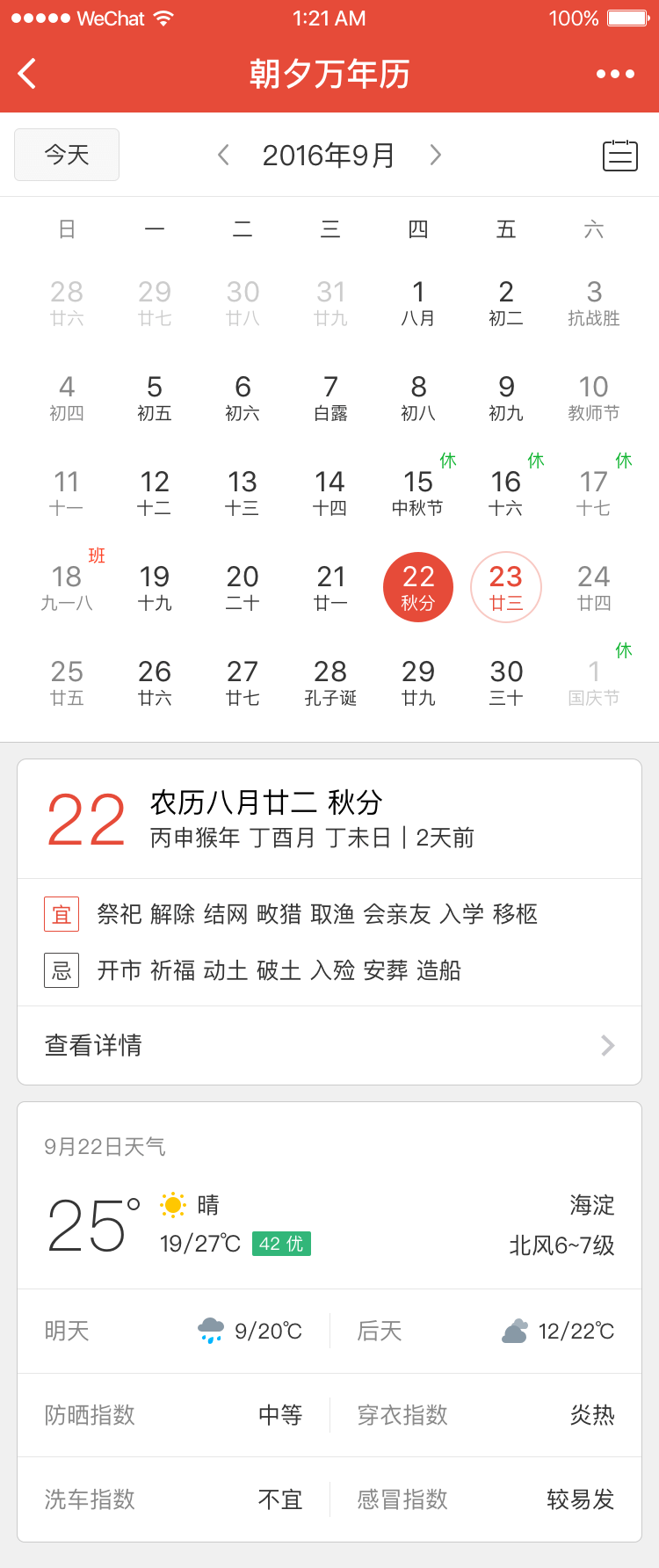Jump to today with 今天 button
Image resolution: width=659 pixels, height=1568 pixels.
(67, 155)
